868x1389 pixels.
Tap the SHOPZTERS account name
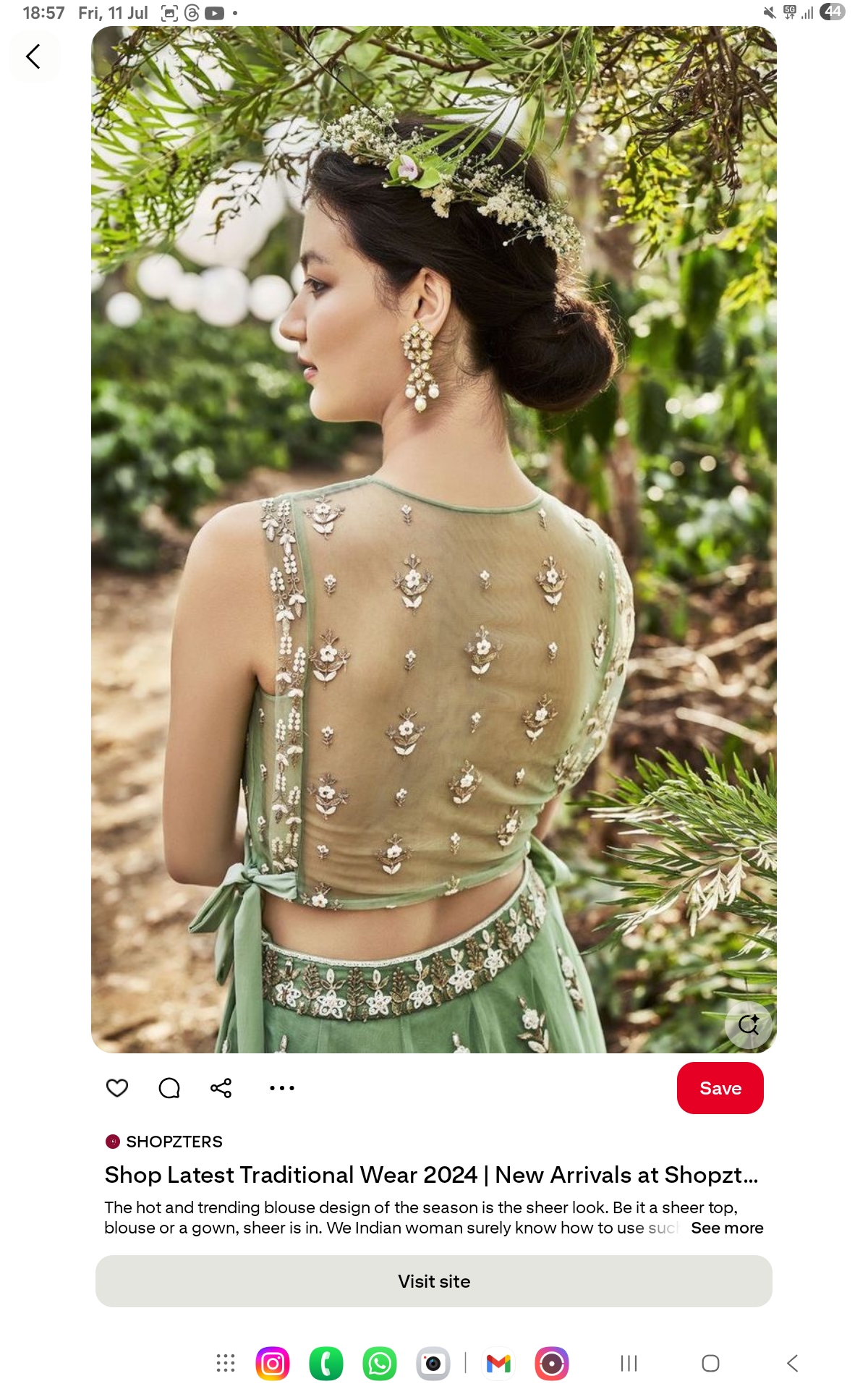point(174,1142)
